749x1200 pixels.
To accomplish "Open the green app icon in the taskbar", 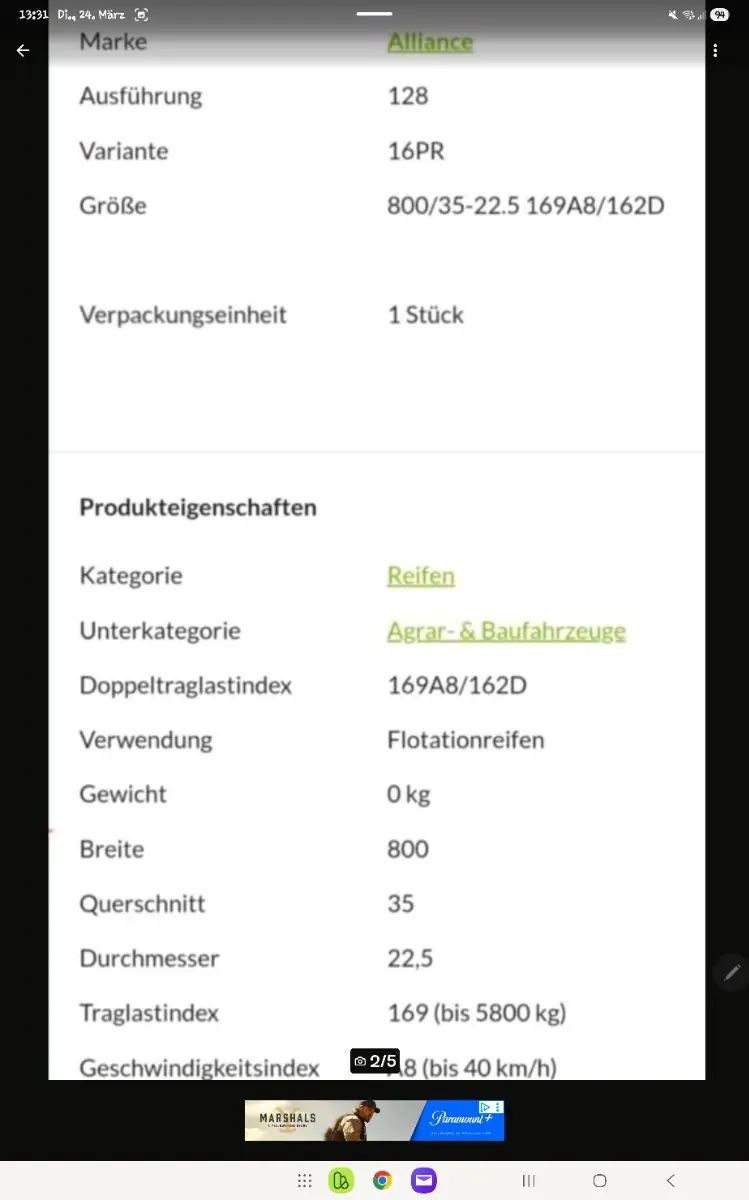I will pos(341,1181).
